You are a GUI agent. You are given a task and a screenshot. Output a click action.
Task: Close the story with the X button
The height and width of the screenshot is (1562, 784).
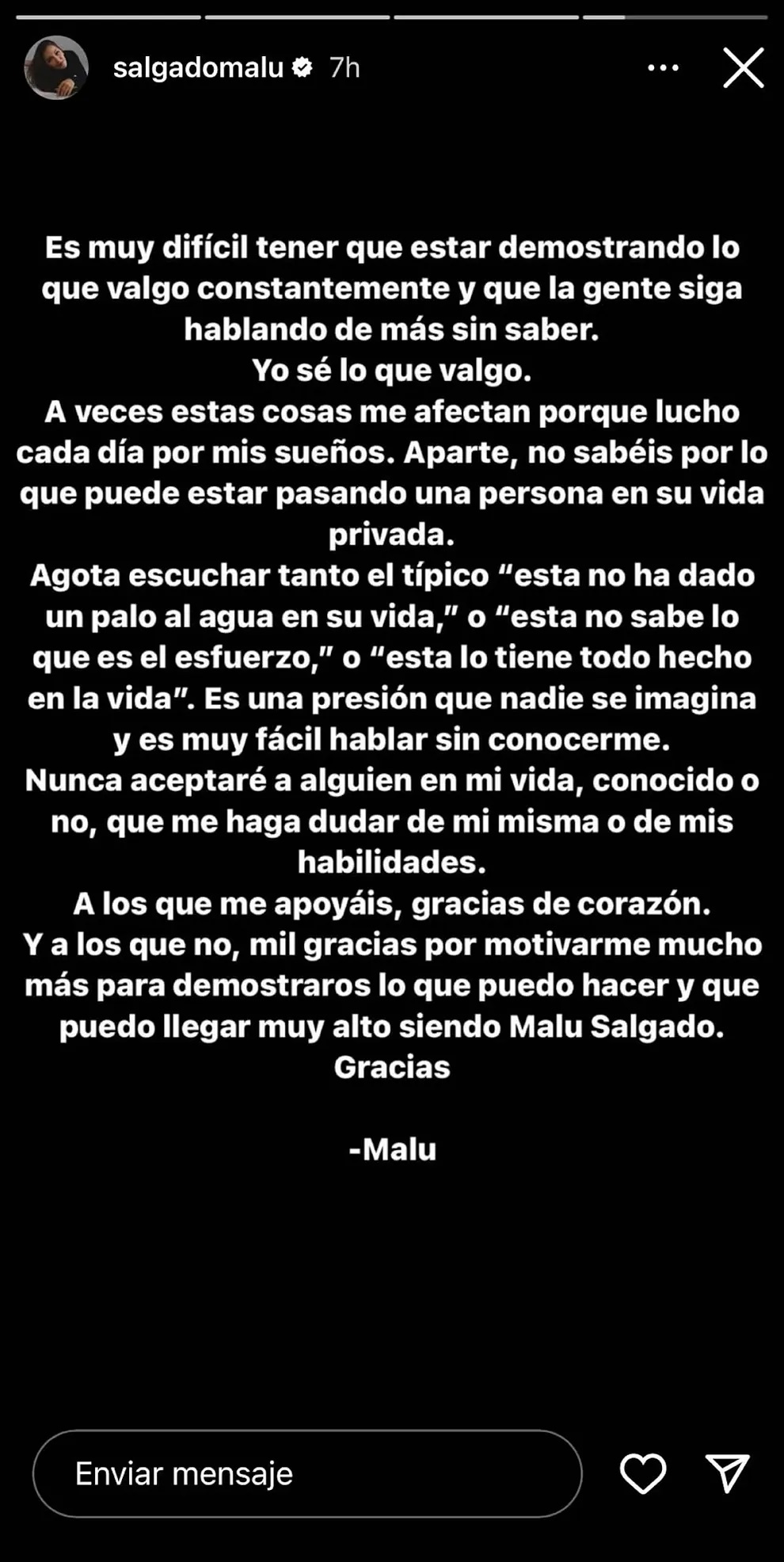pyautogui.click(x=743, y=68)
